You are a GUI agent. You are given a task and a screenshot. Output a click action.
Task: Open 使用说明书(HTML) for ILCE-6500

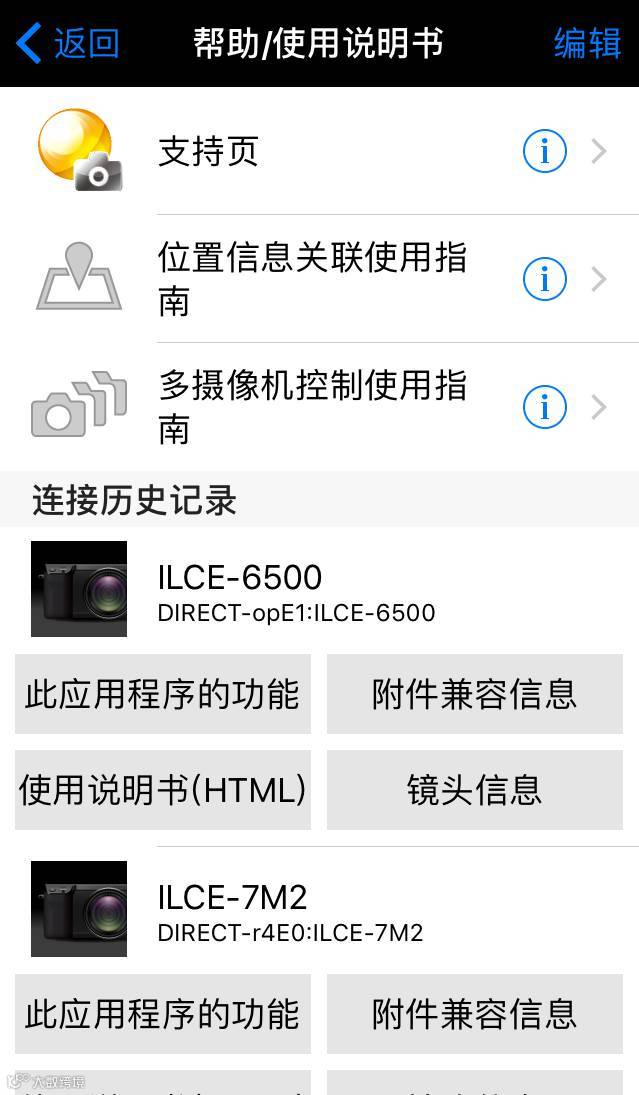(x=163, y=790)
